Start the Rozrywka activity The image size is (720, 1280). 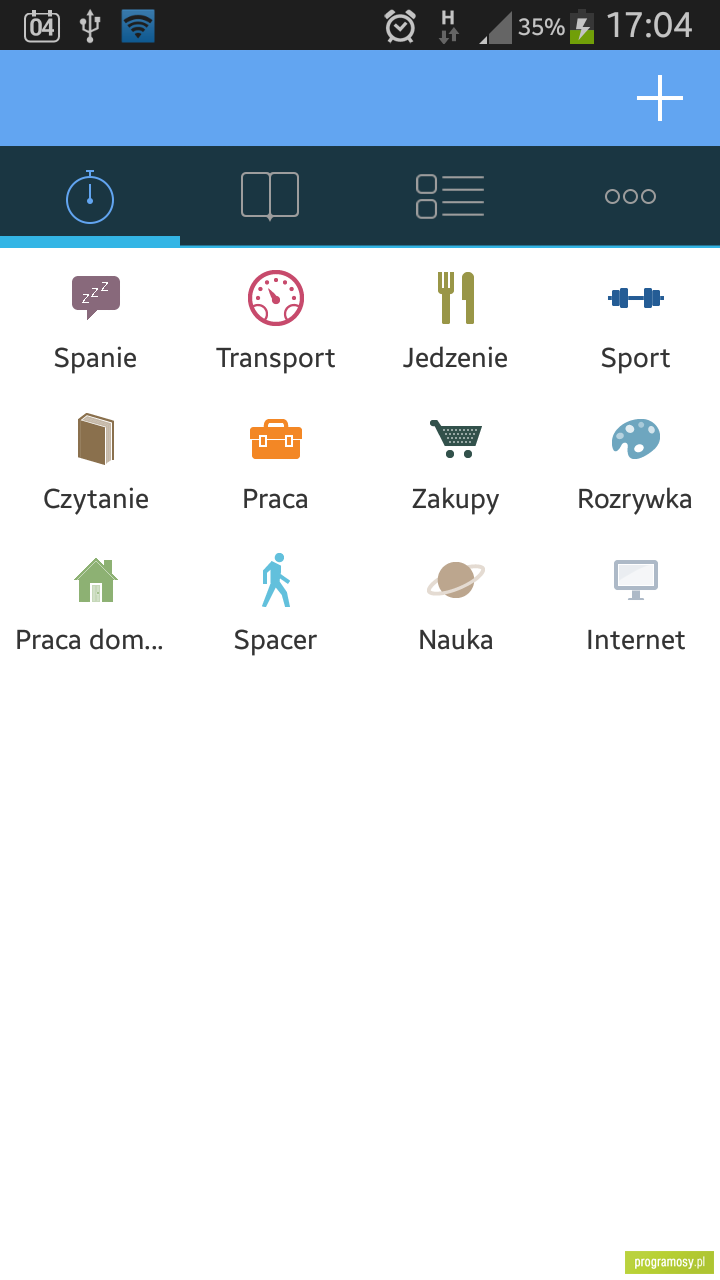pos(636,463)
